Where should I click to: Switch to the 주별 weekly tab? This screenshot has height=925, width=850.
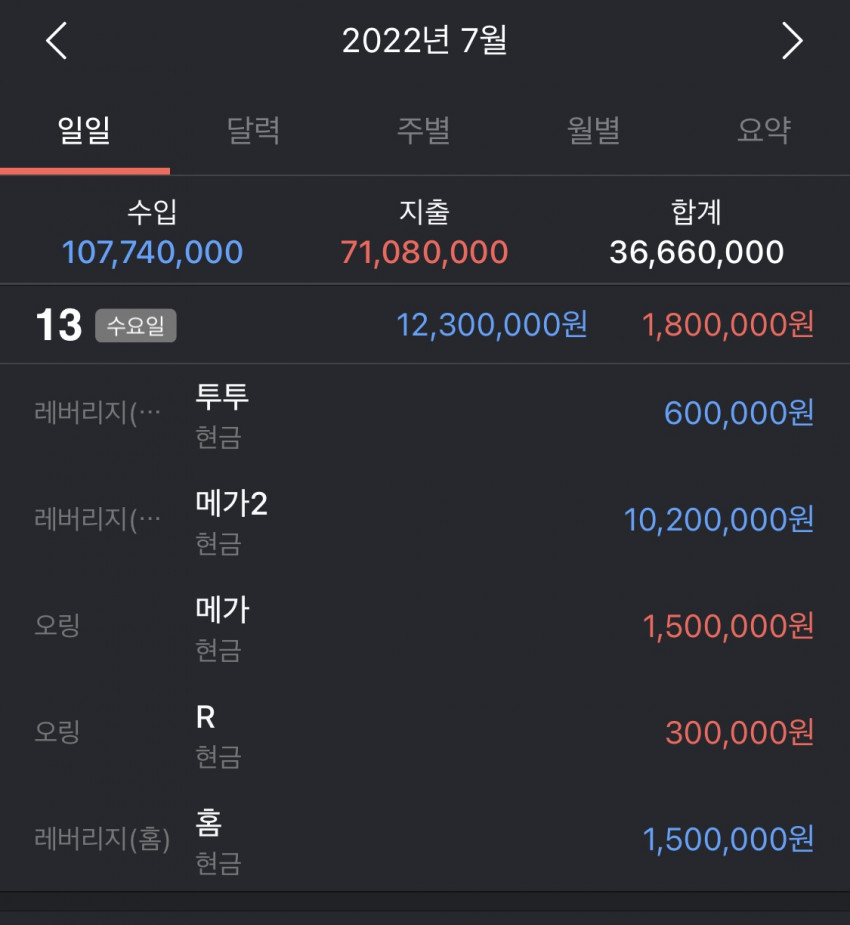pos(424,130)
